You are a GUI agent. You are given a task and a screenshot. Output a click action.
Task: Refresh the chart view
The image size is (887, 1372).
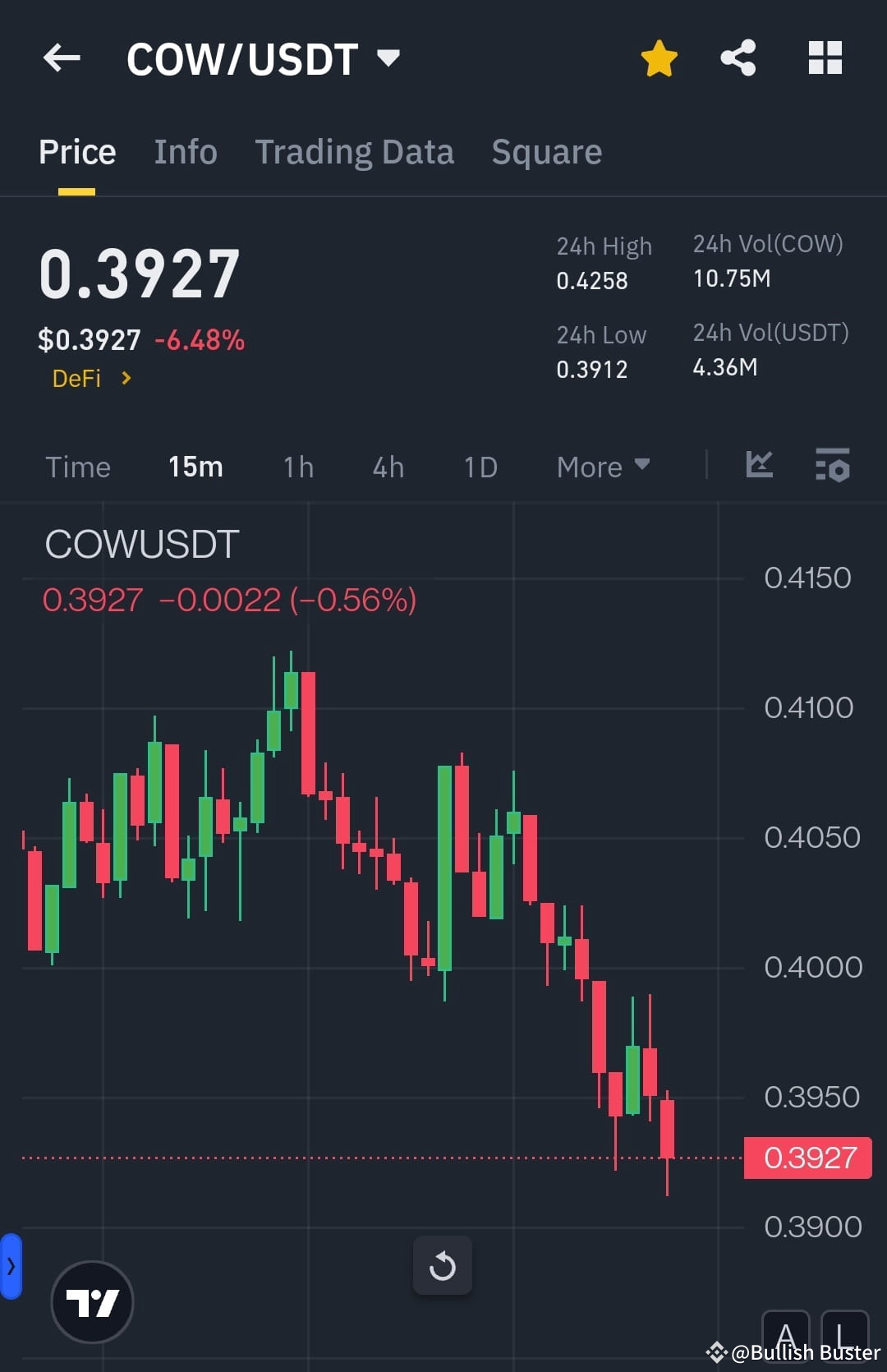tap(443, 1265)
